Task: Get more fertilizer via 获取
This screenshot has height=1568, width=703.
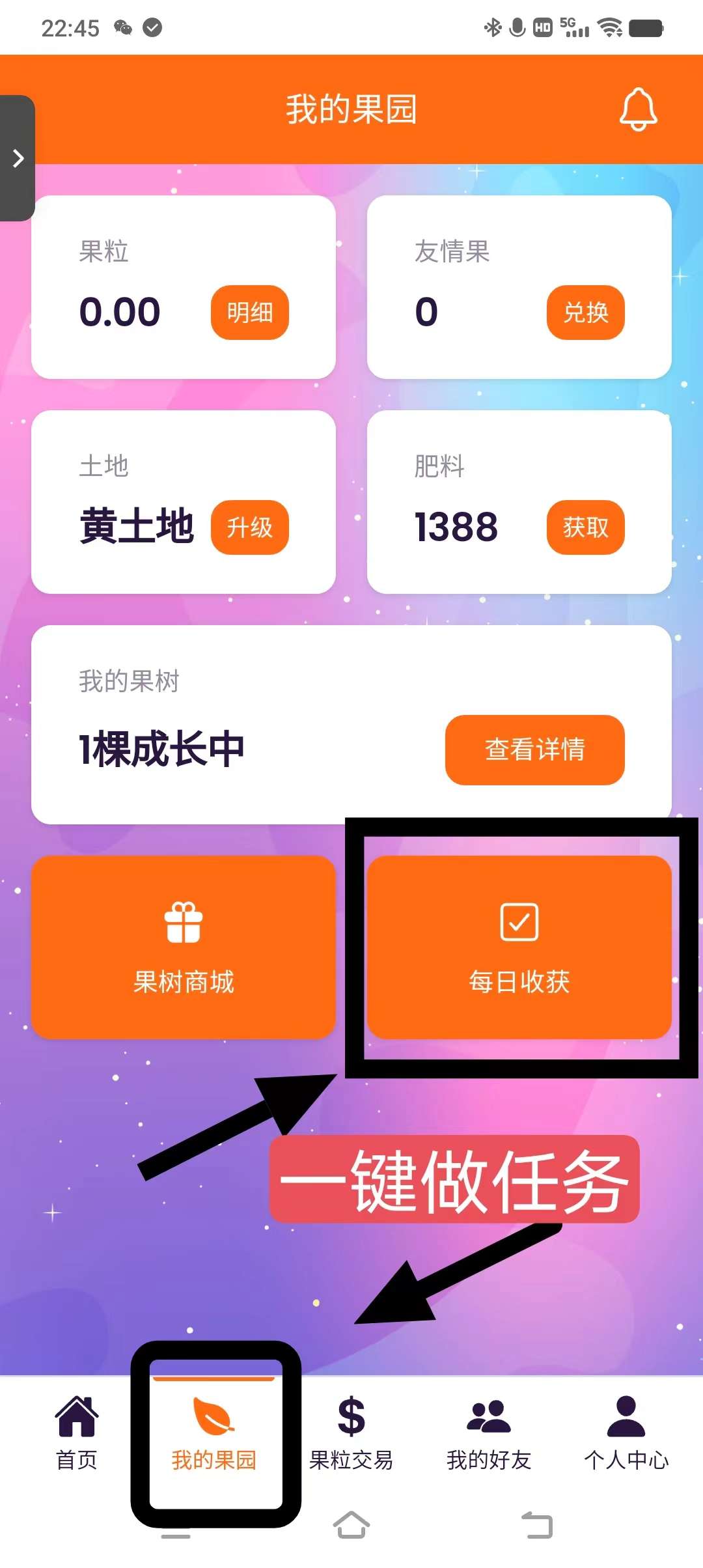Action: 586,527
